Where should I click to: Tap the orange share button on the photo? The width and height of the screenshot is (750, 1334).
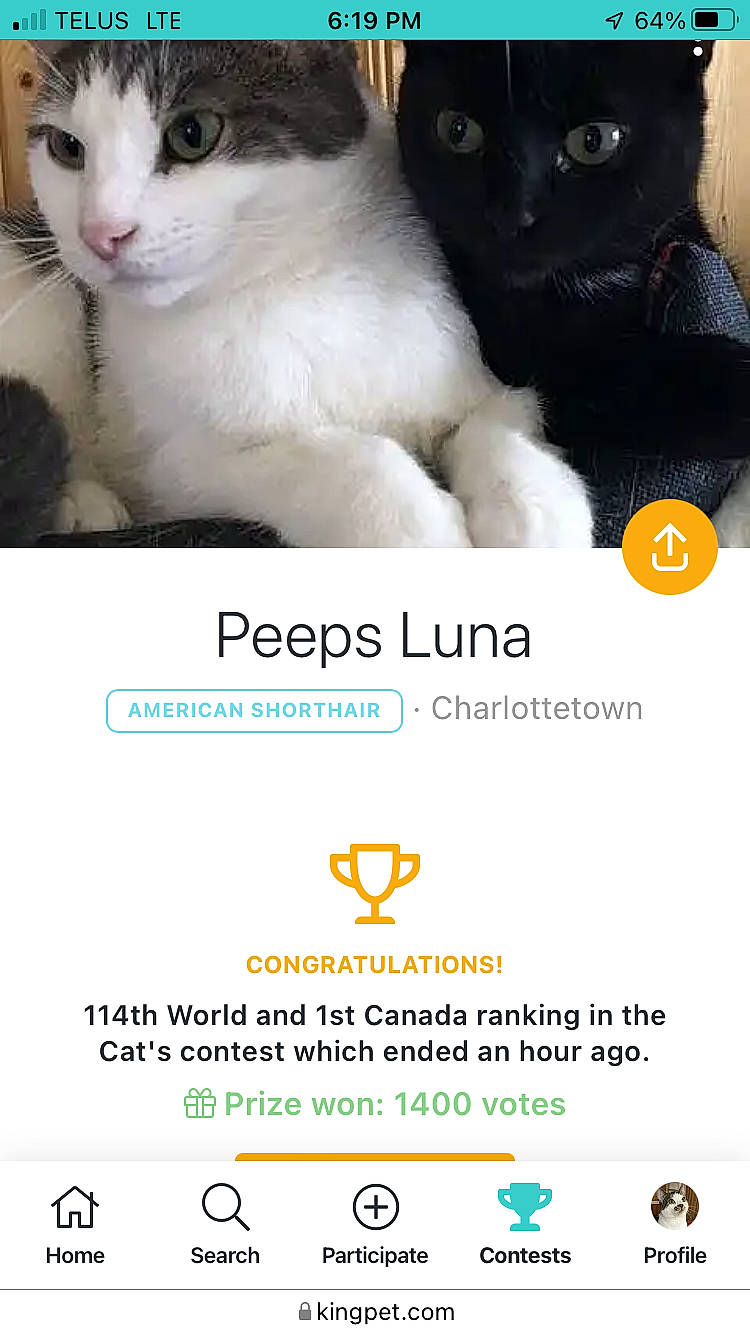coord(670,547)
